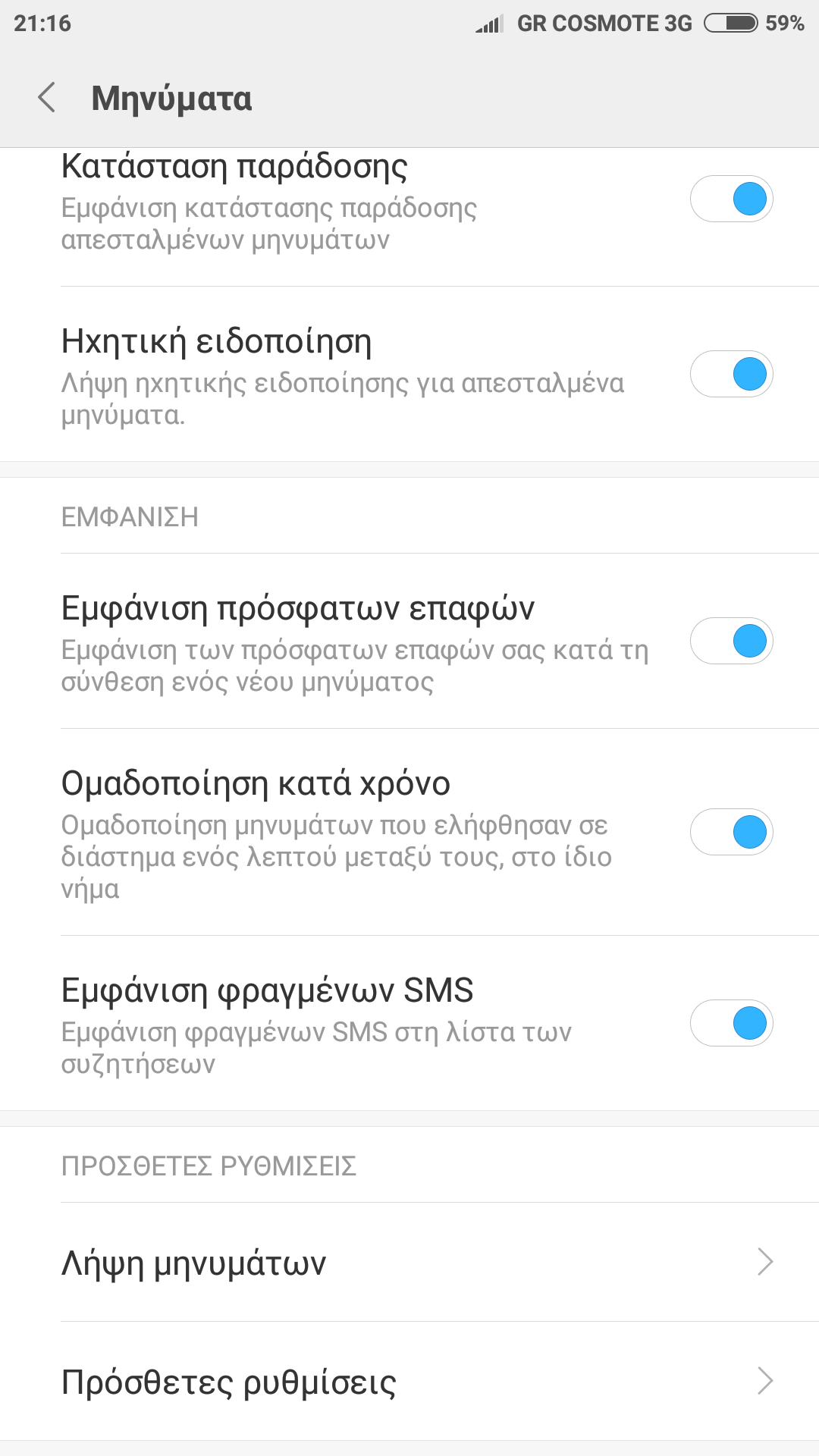Toggle Κατάσταση παράδοσης switch
The image size is (819, 1456).
point(731,199)
